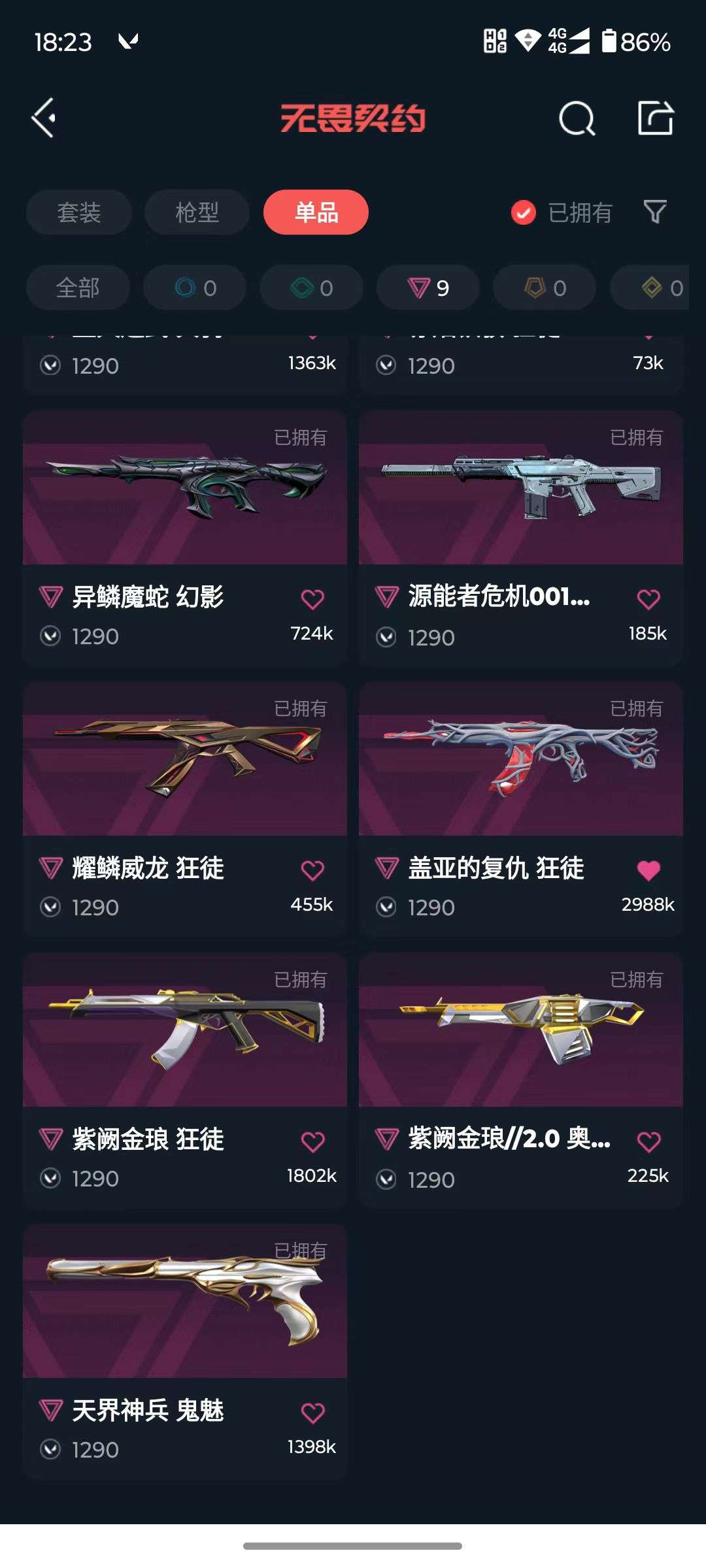Viewport: 706px width, 1568px height.
Task: Open the filter funnel icon
Action: coord(654,212)
